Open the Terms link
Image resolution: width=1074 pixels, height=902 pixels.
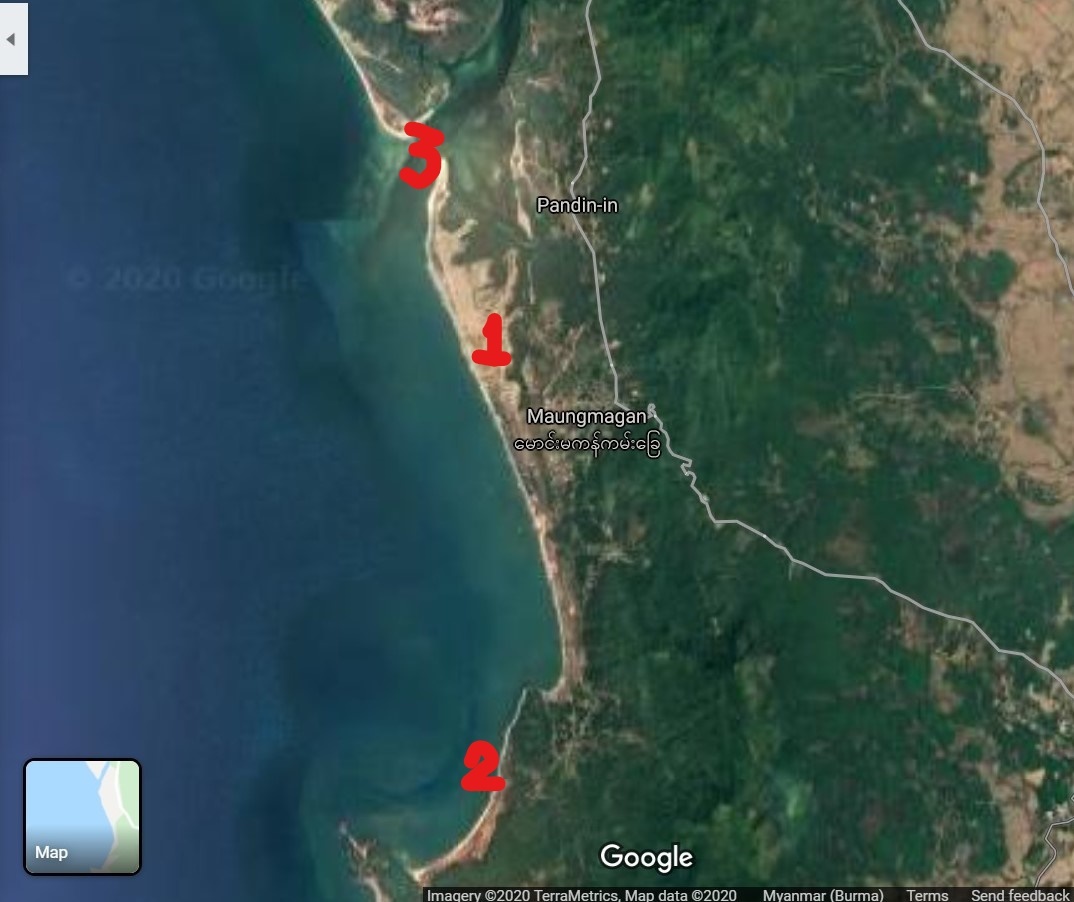(927, 895)
